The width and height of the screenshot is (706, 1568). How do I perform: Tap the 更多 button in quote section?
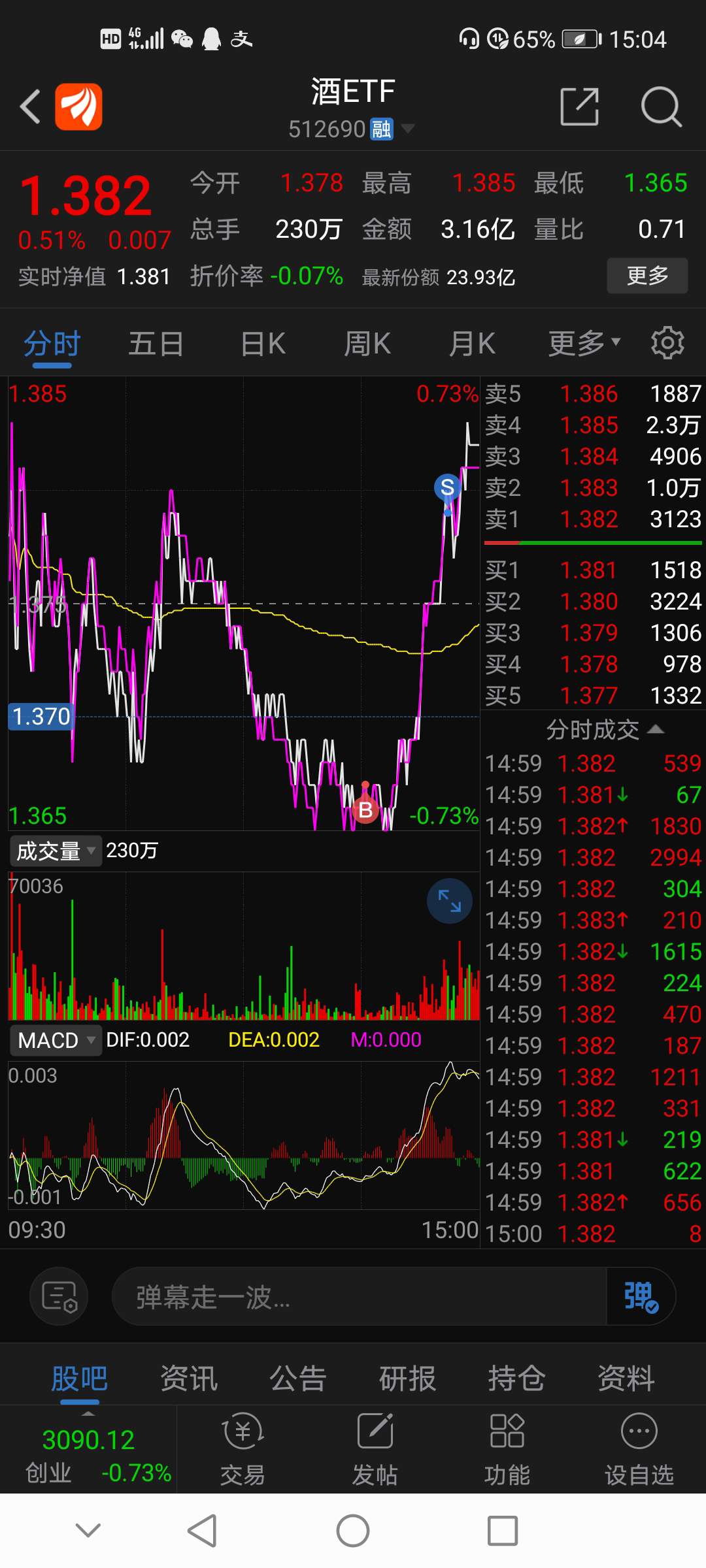(647, 276)
